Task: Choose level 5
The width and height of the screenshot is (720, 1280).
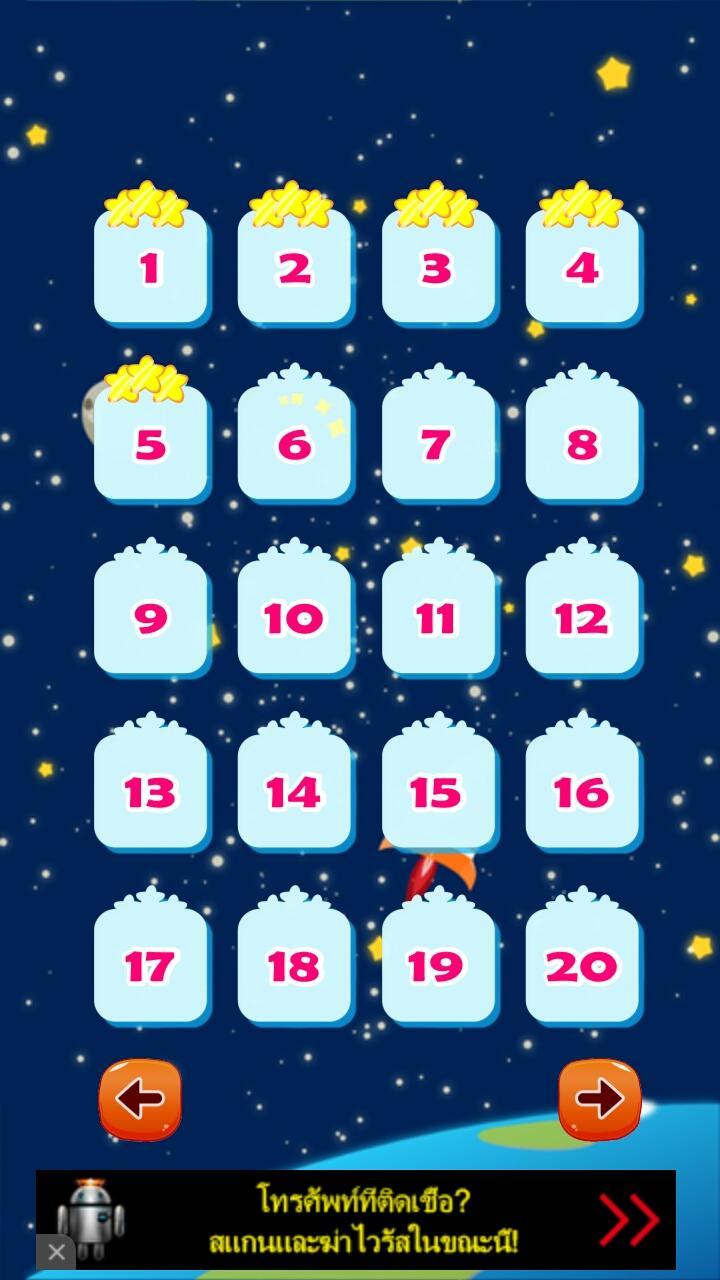Action: 150,444
